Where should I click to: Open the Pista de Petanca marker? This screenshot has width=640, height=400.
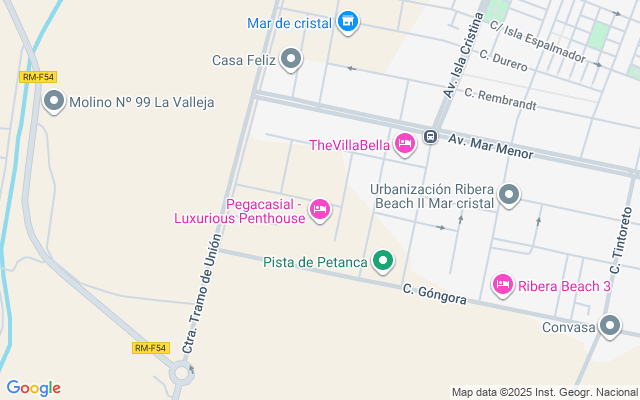point(383,262)
